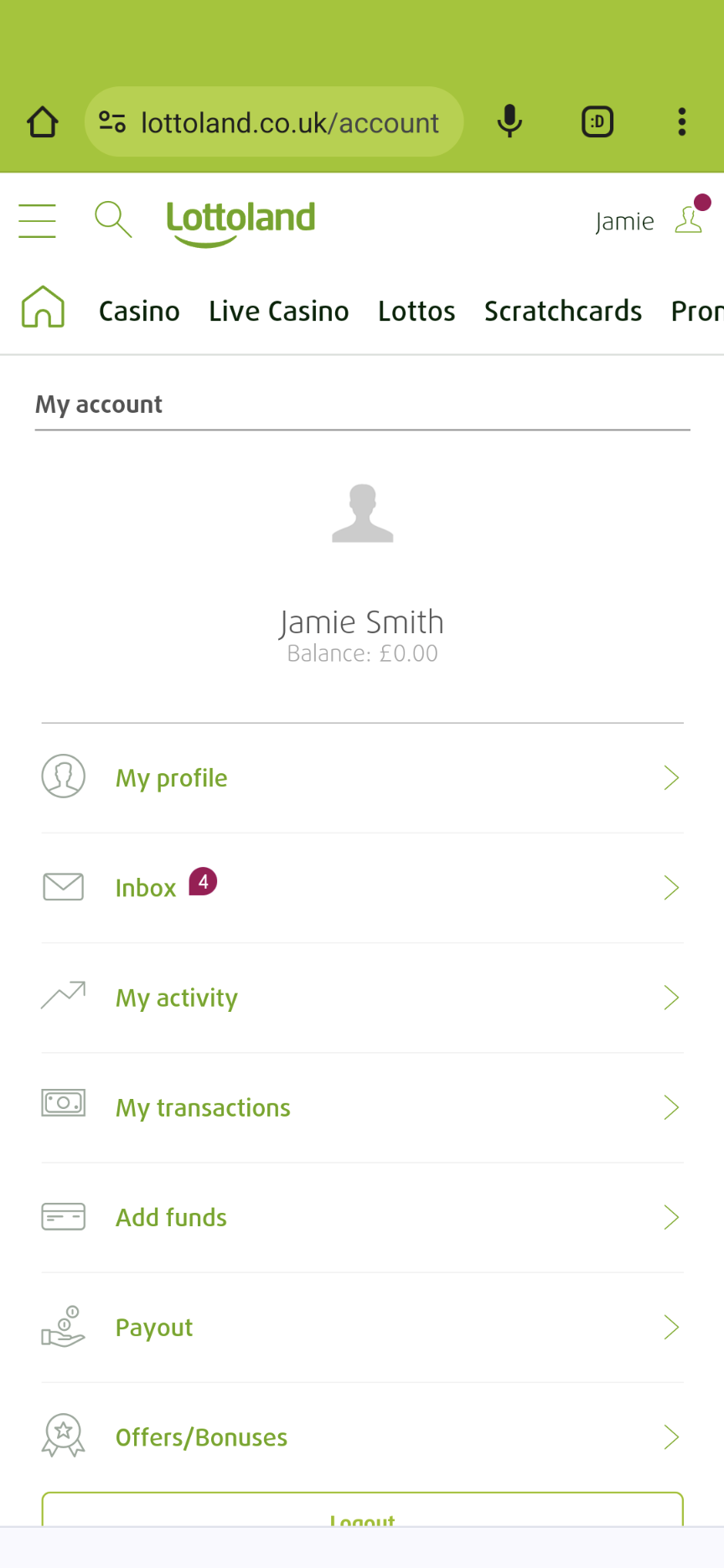Image resolution: width=724 pixels, height=1568 pixels.
Task: Open the hamburger menu
Action: 37,221
